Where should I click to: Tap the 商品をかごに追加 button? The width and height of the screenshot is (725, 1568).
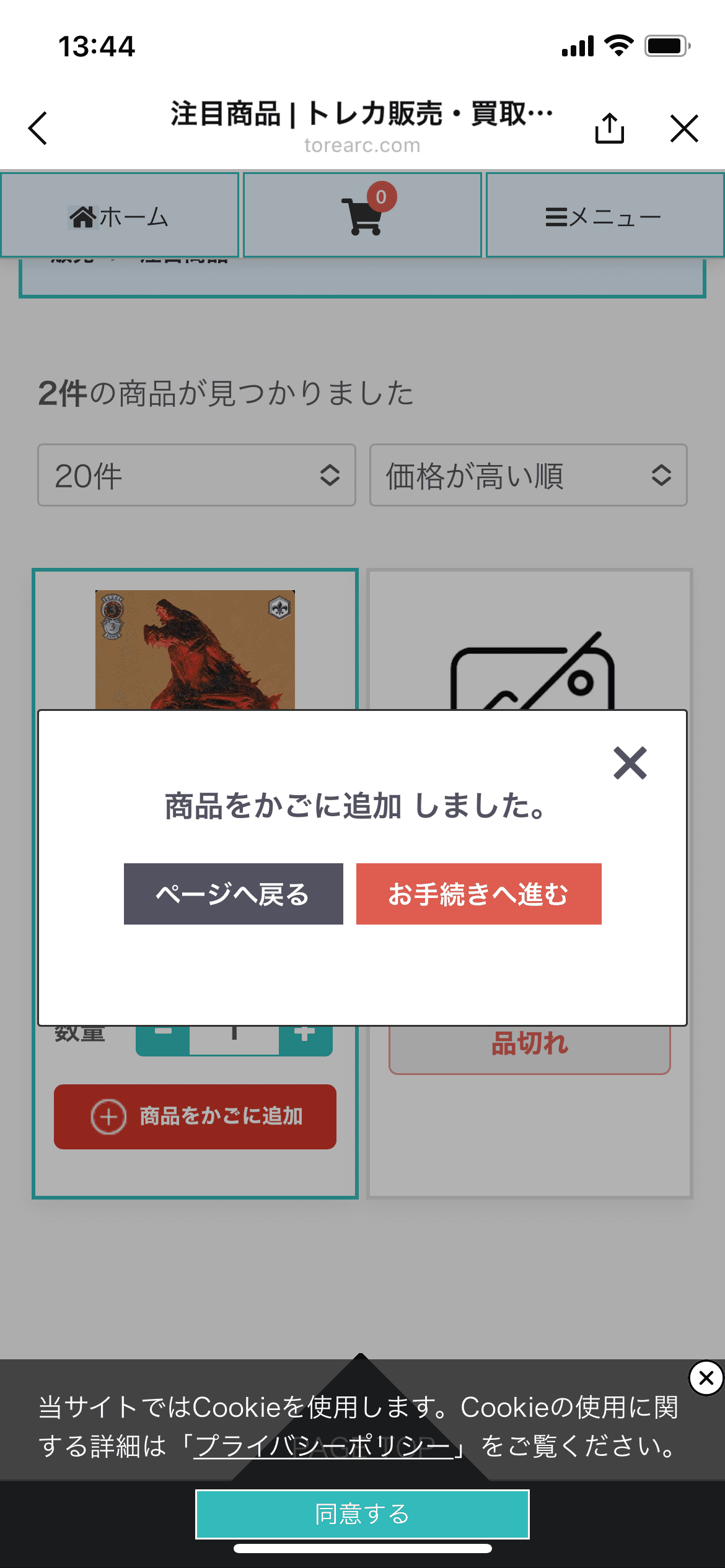195,1117
